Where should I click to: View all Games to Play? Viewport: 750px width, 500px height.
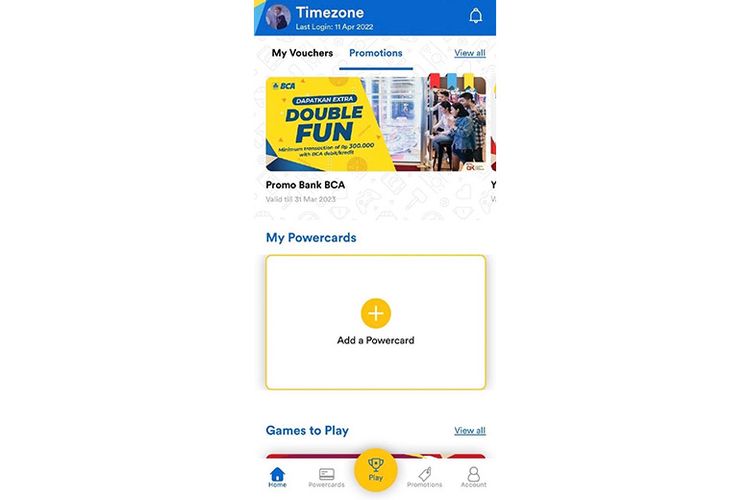[469, 431]
